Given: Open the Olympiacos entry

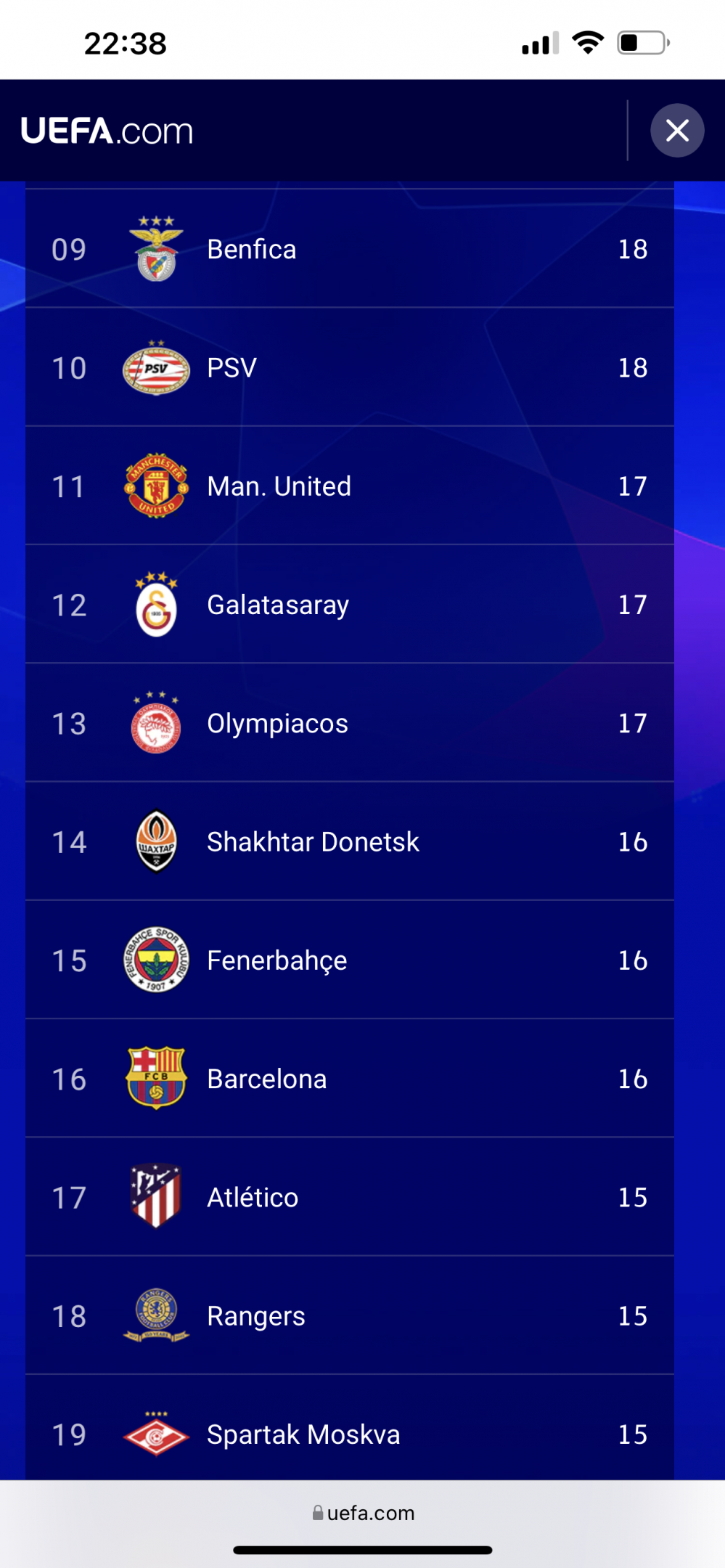Looking at the screenshot, I should pos(350,723).
